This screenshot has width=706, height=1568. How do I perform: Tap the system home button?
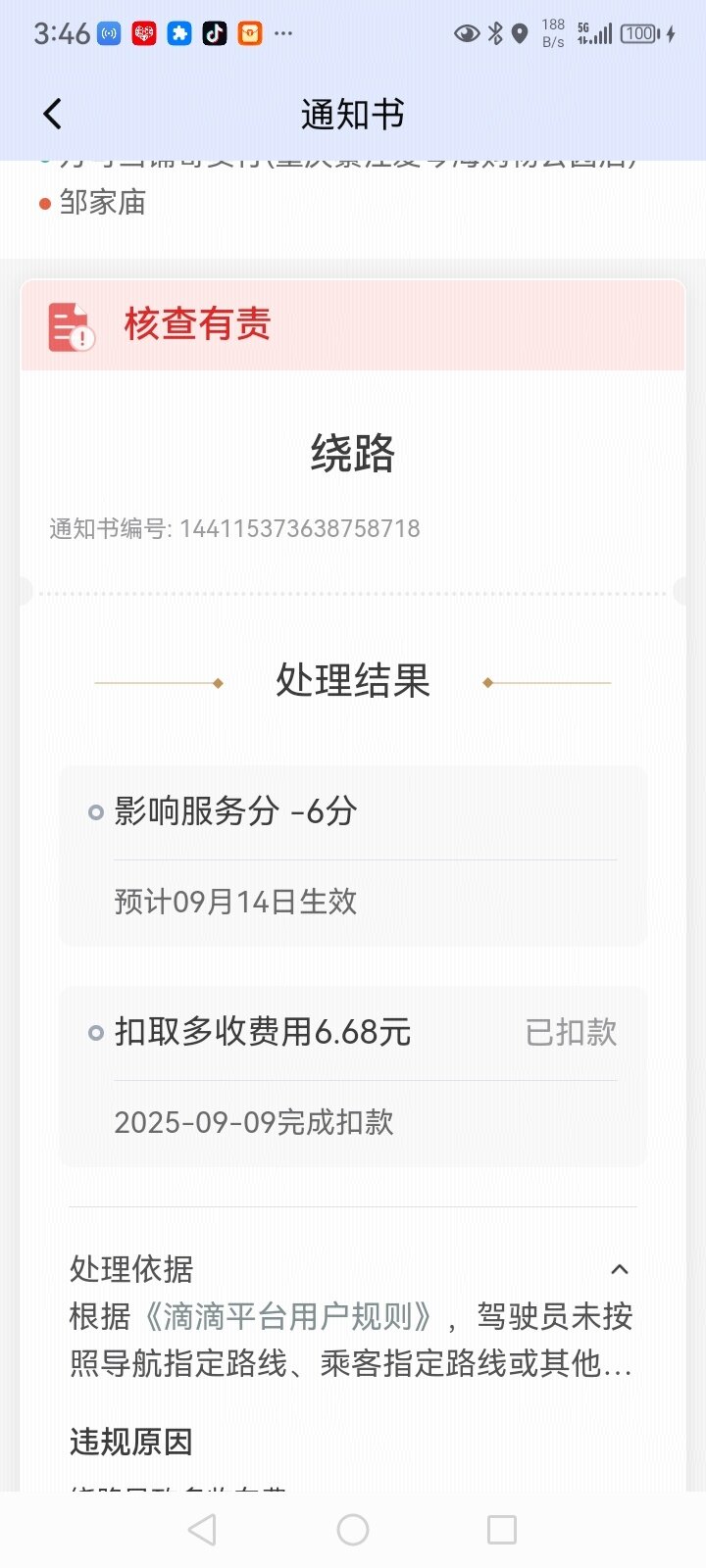(x=353, y=1530)
